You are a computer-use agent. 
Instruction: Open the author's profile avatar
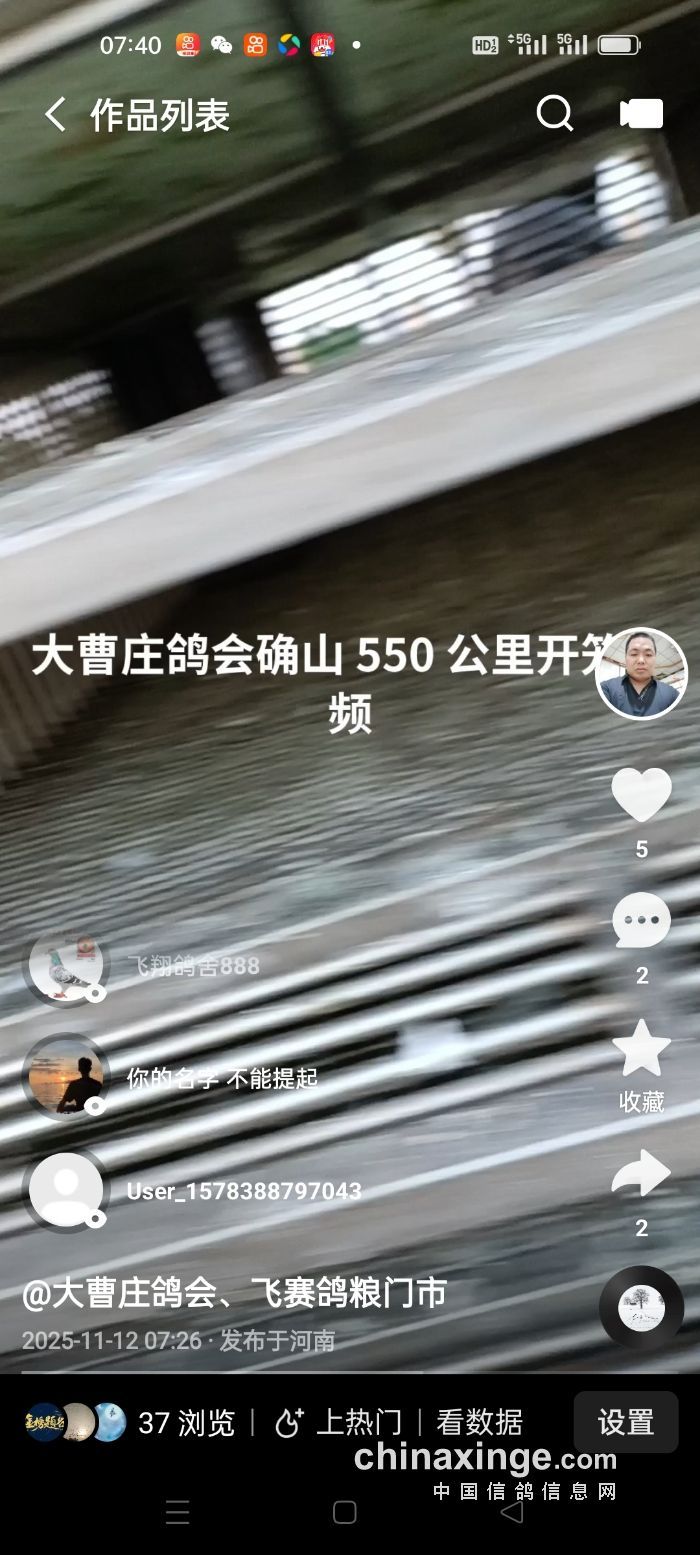(x=641, y=673)
